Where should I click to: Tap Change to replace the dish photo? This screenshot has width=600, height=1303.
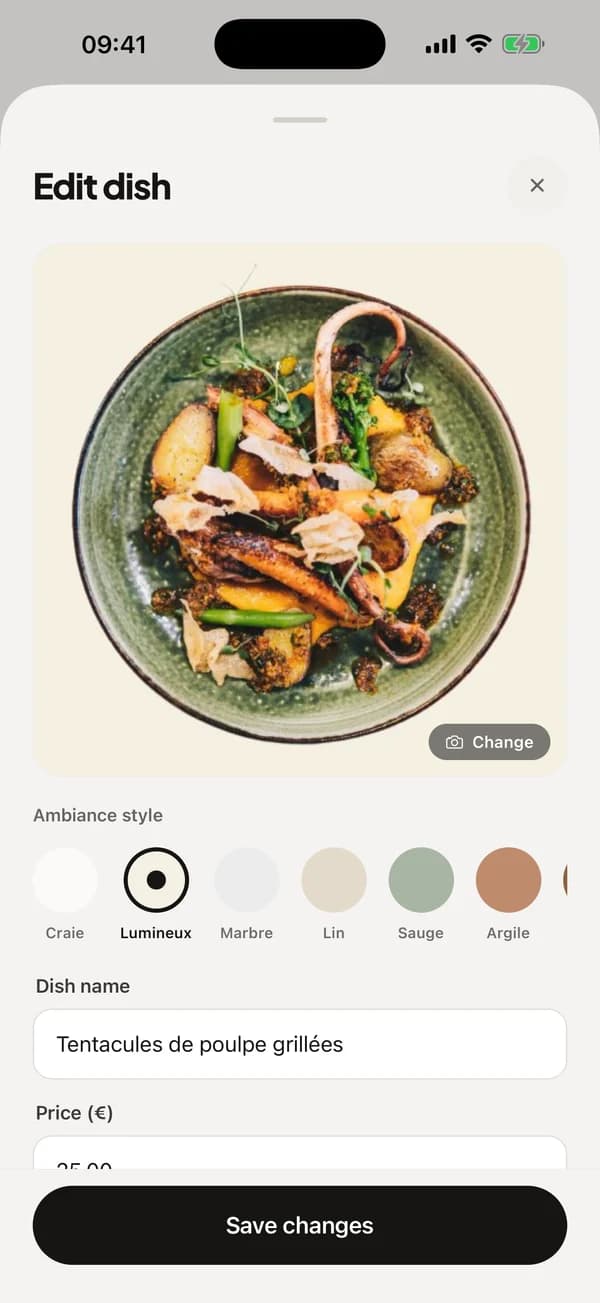[489, 742]
